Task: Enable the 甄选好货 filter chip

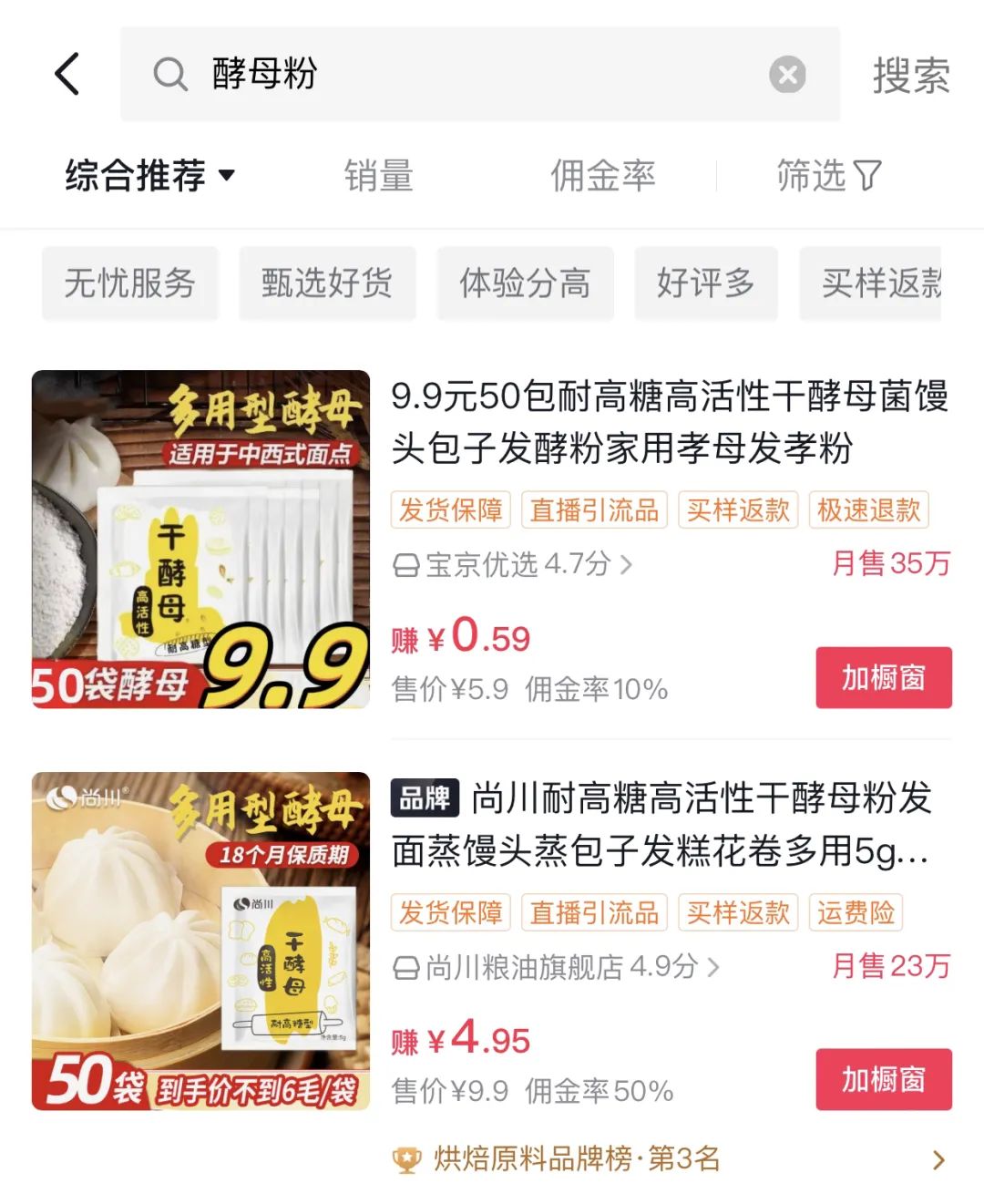Action: (327, 283)
